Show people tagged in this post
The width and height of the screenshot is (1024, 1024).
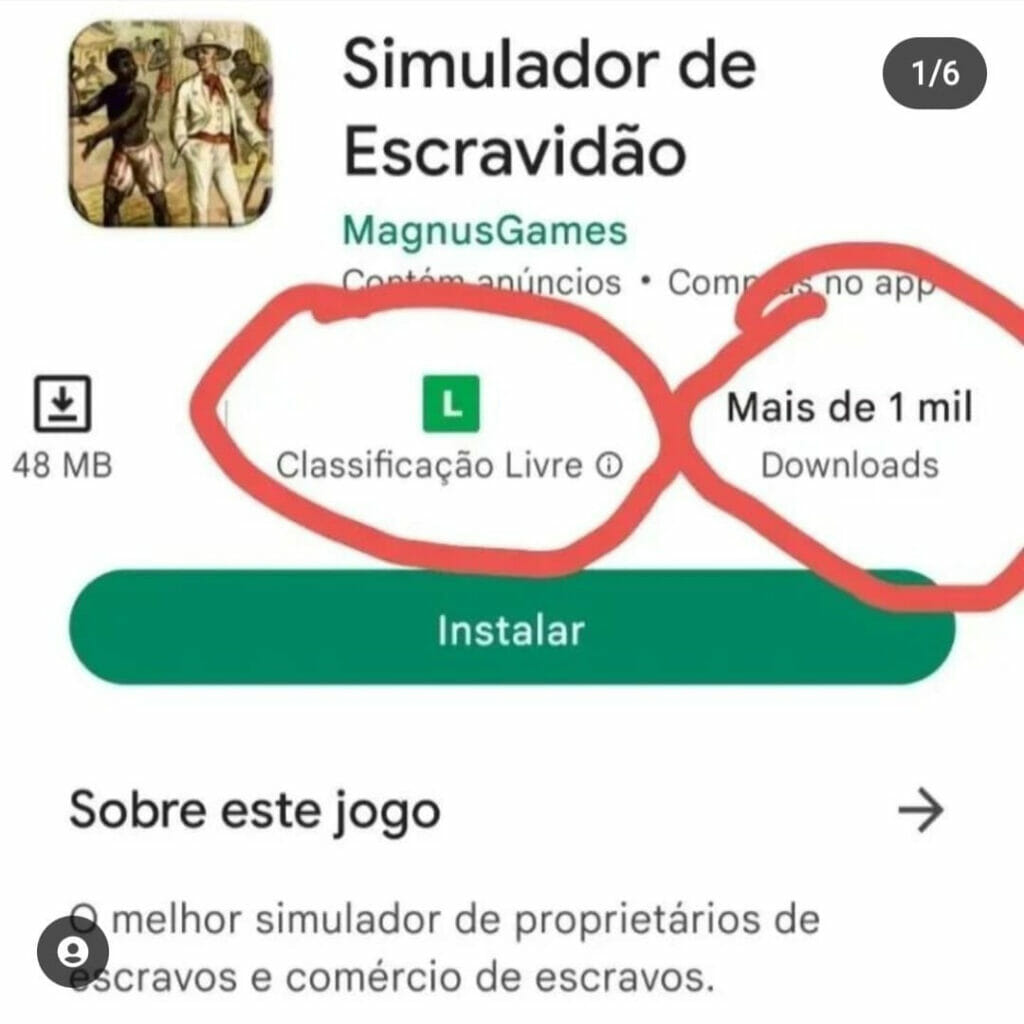click(73, 951)
